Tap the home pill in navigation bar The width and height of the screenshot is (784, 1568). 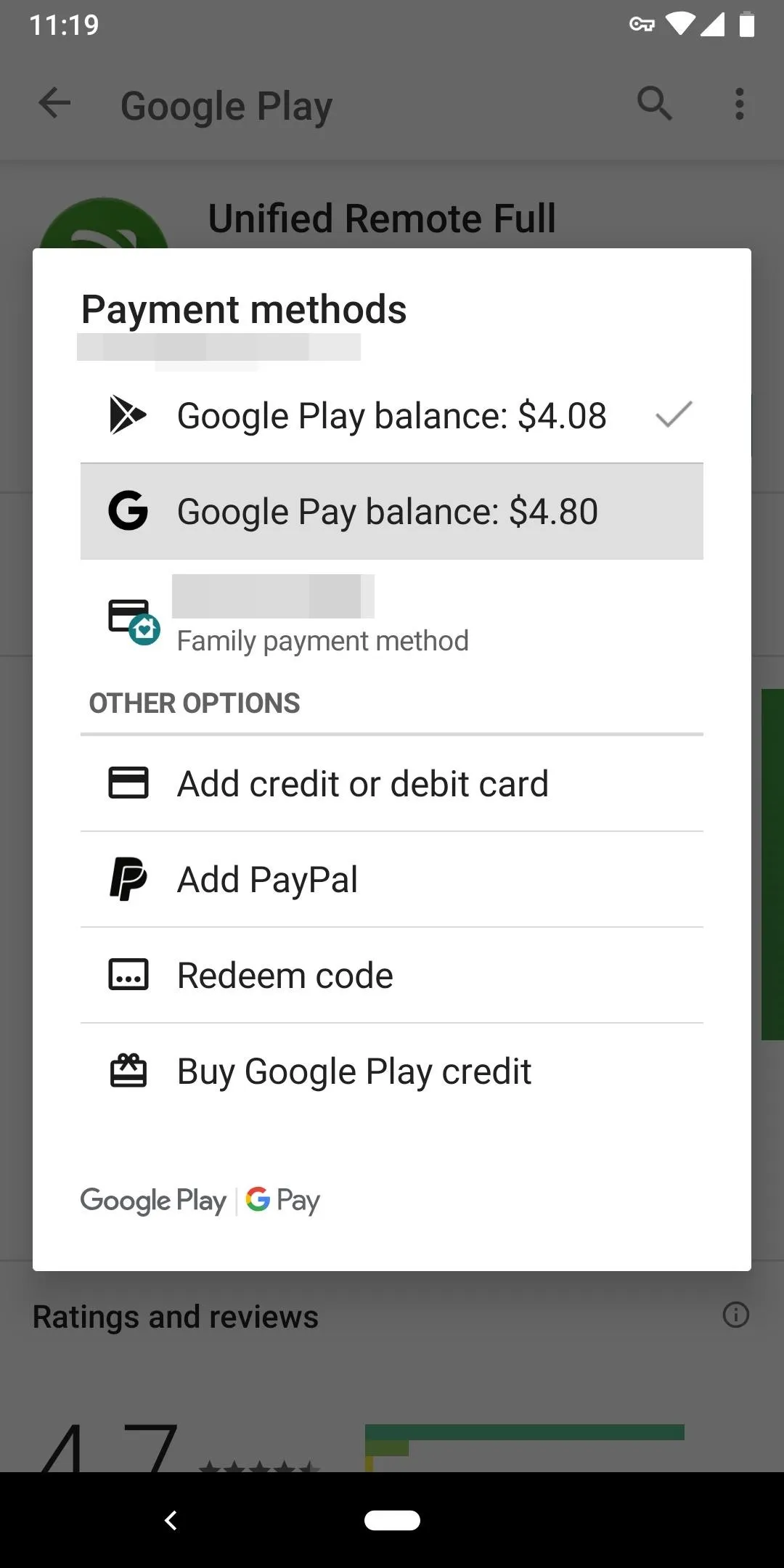[392, 1520]
